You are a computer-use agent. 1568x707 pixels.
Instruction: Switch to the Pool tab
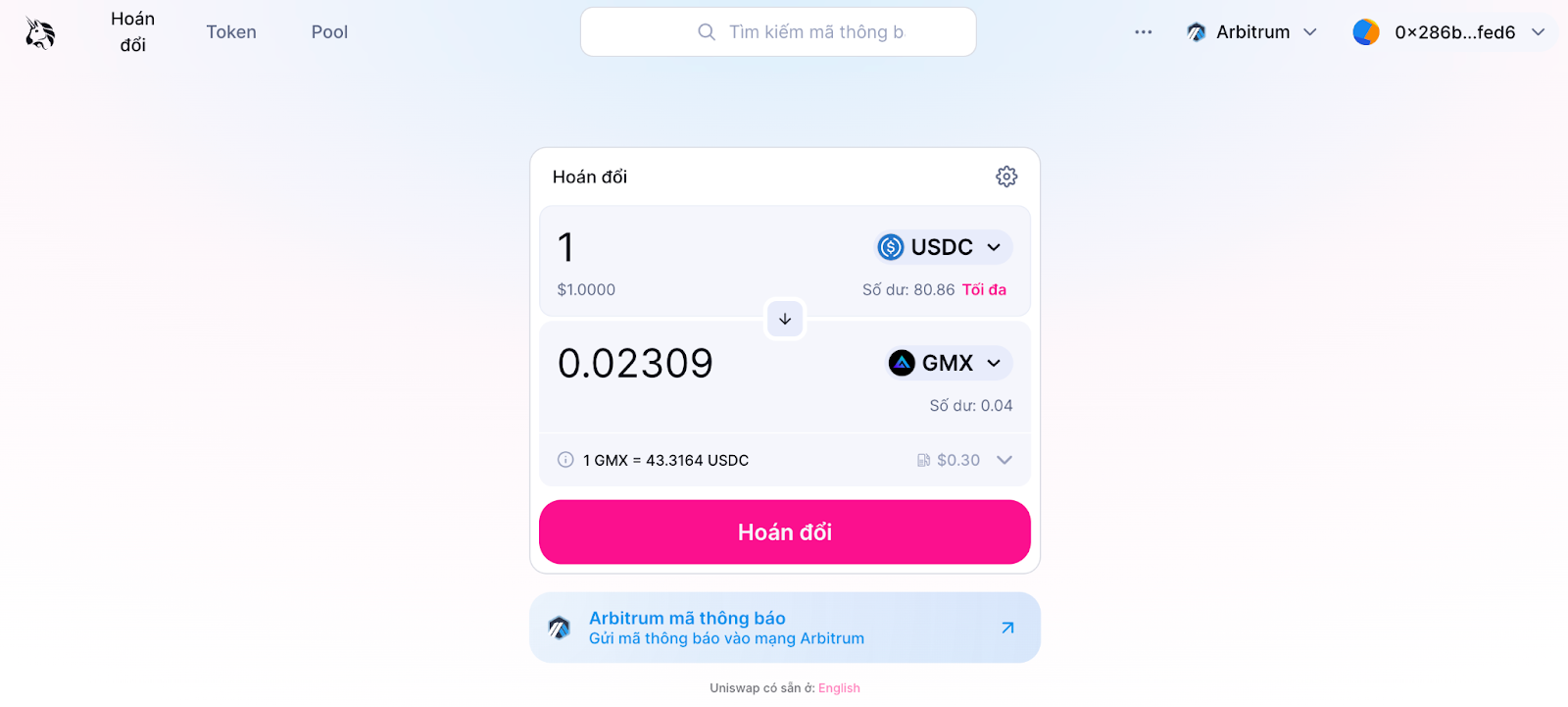pos(329,32)
